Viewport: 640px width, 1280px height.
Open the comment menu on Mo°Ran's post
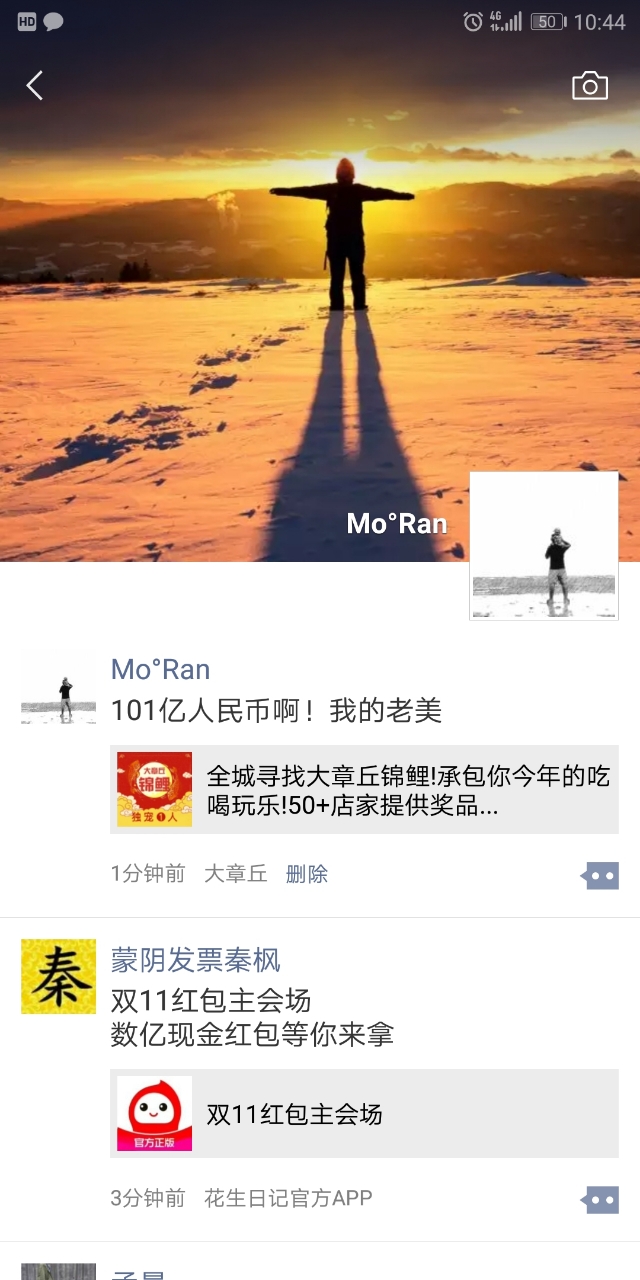click(600, 876)
